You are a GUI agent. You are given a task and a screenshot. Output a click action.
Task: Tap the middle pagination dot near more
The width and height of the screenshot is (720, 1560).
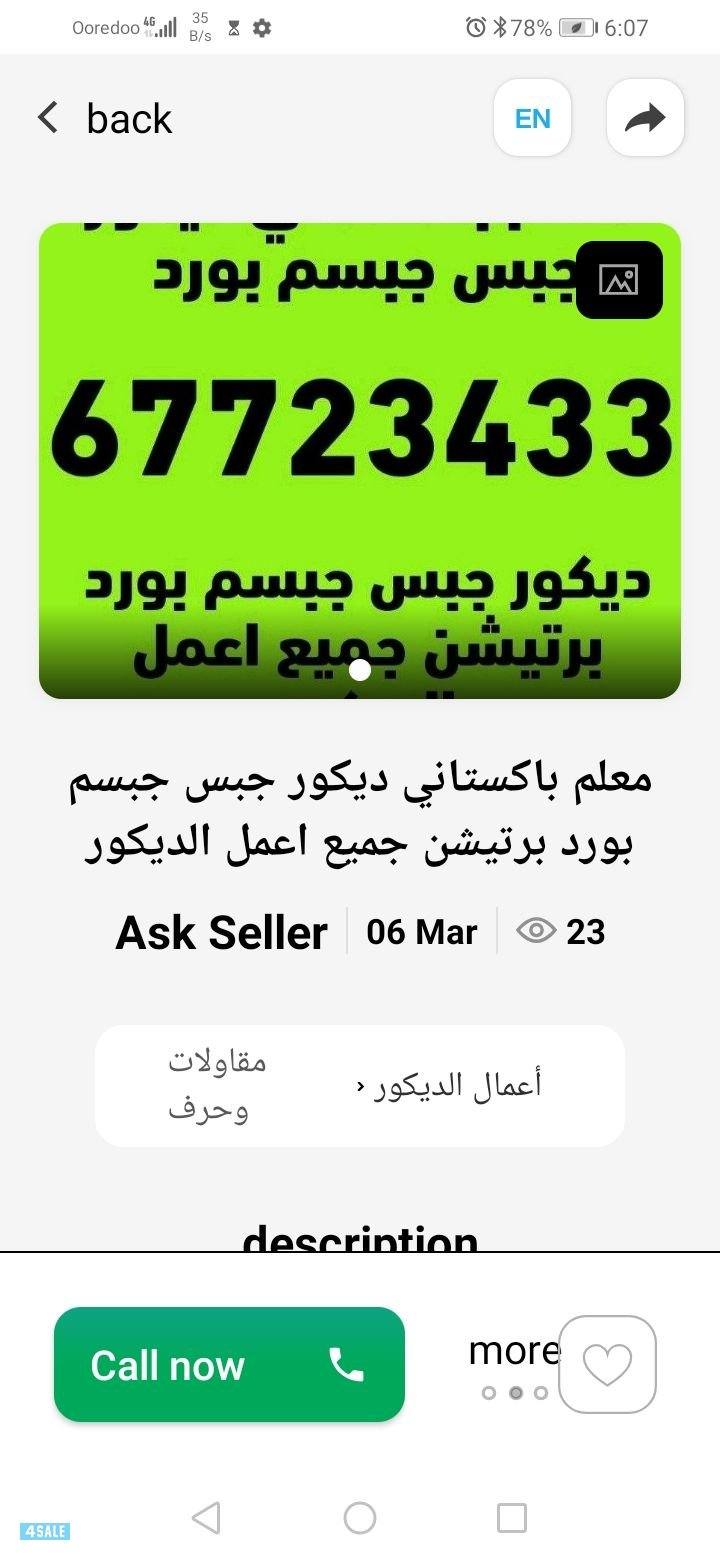515,1391
